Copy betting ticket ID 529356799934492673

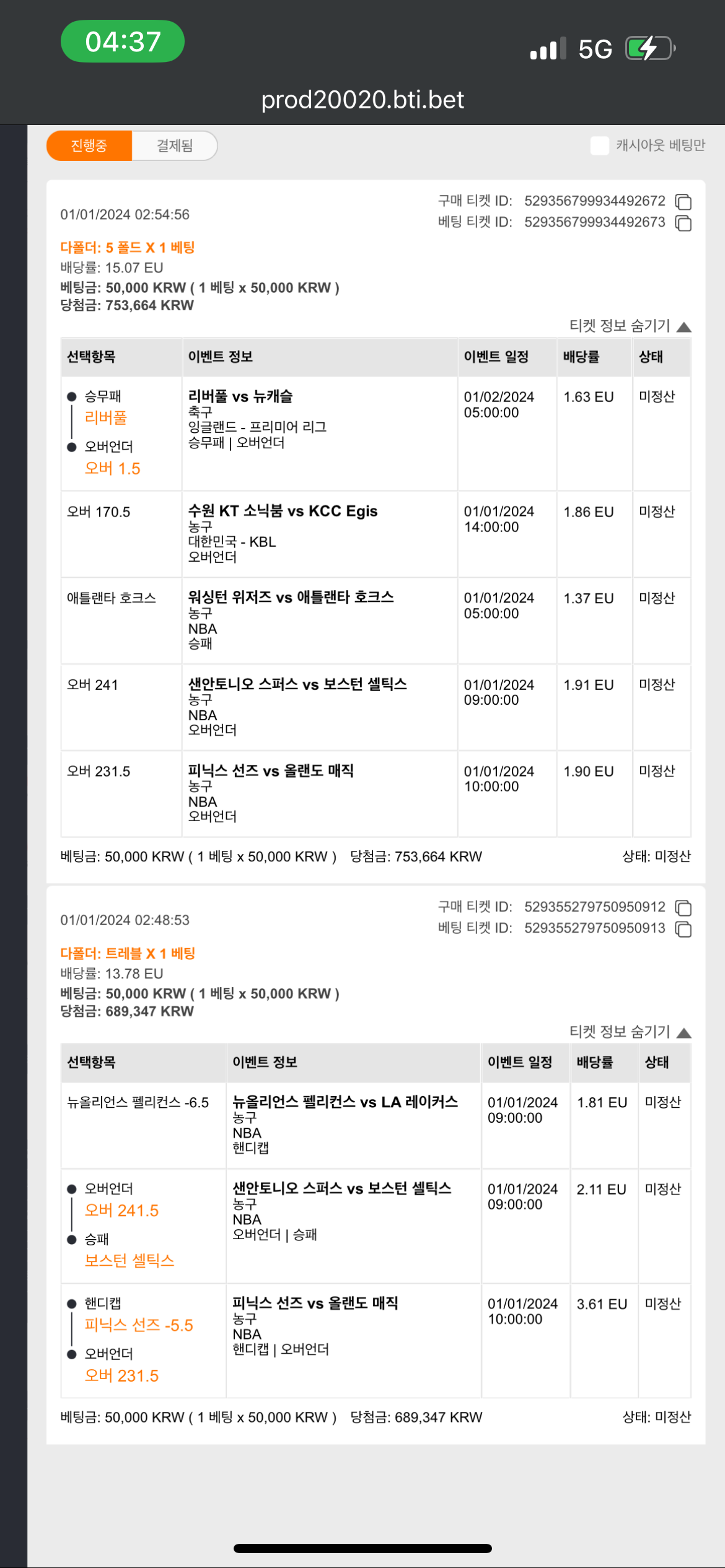[683, 223]
